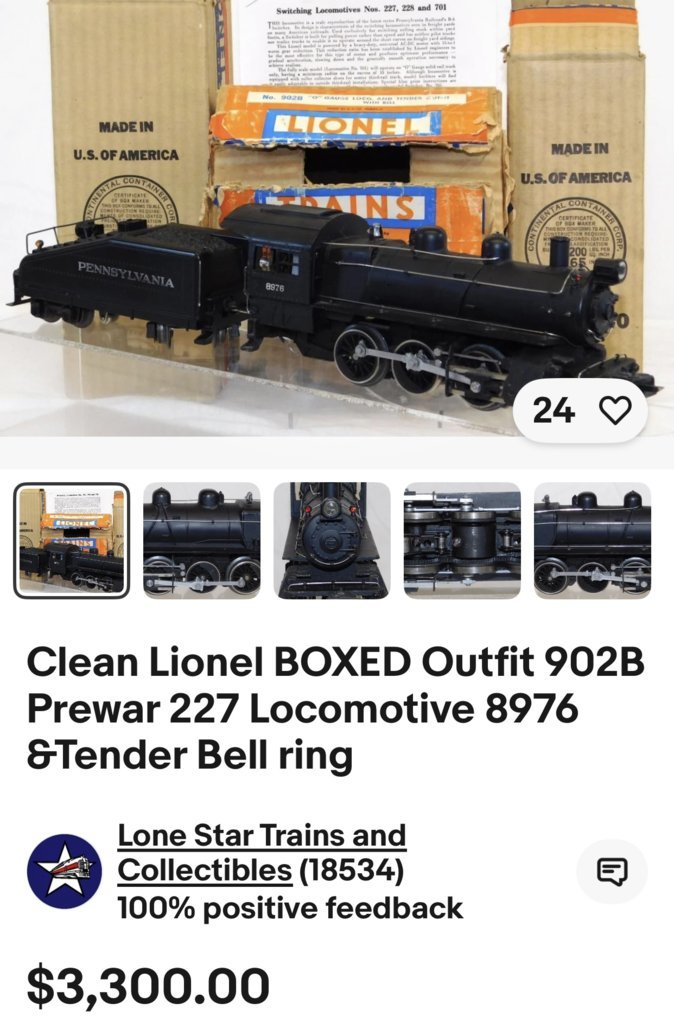
Task: Message the seller via the chat icon
Action: point(612,871)
